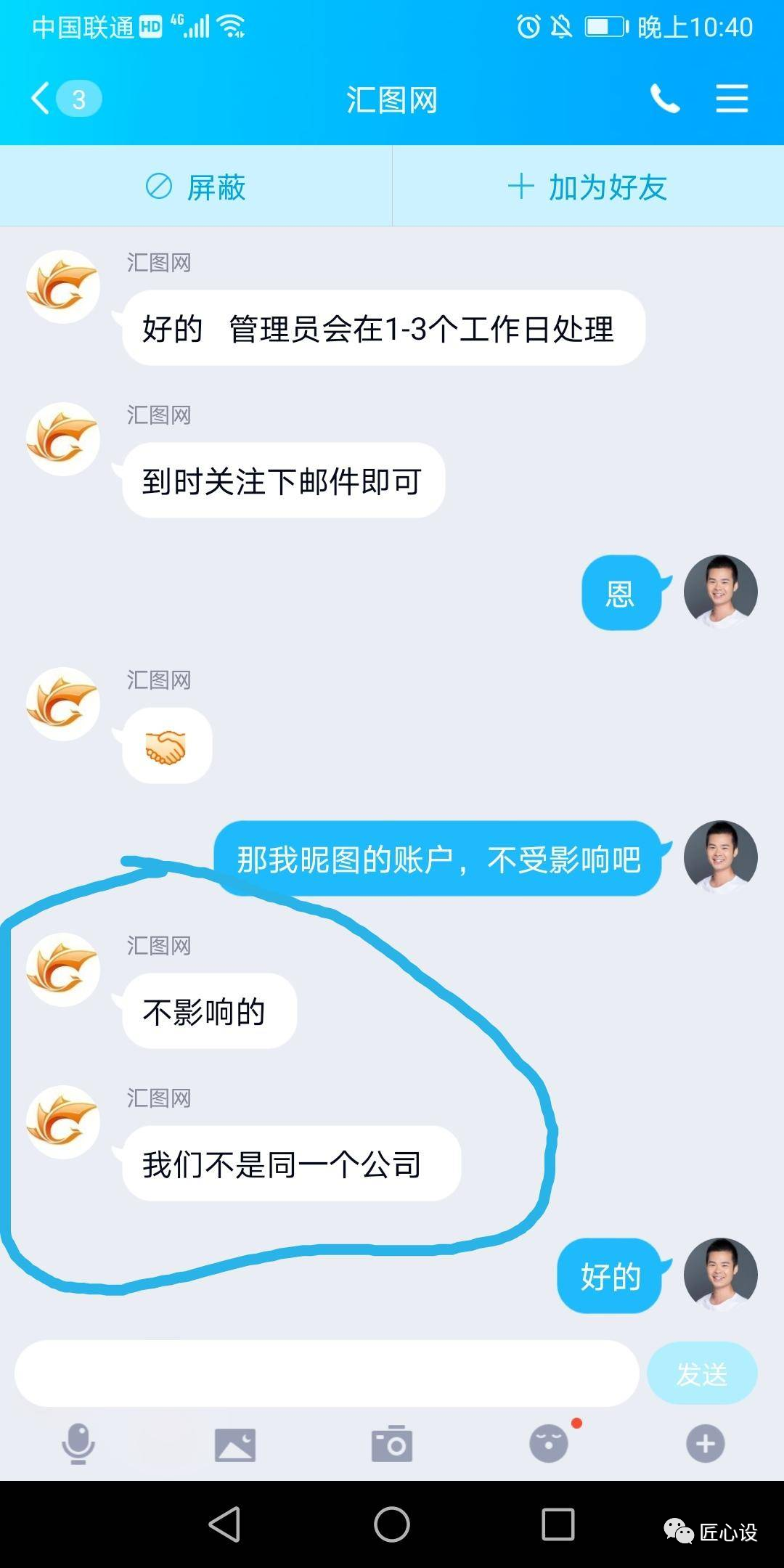
Task: Expand more options with the plus icon
Action: click(x=705, y=1443)
